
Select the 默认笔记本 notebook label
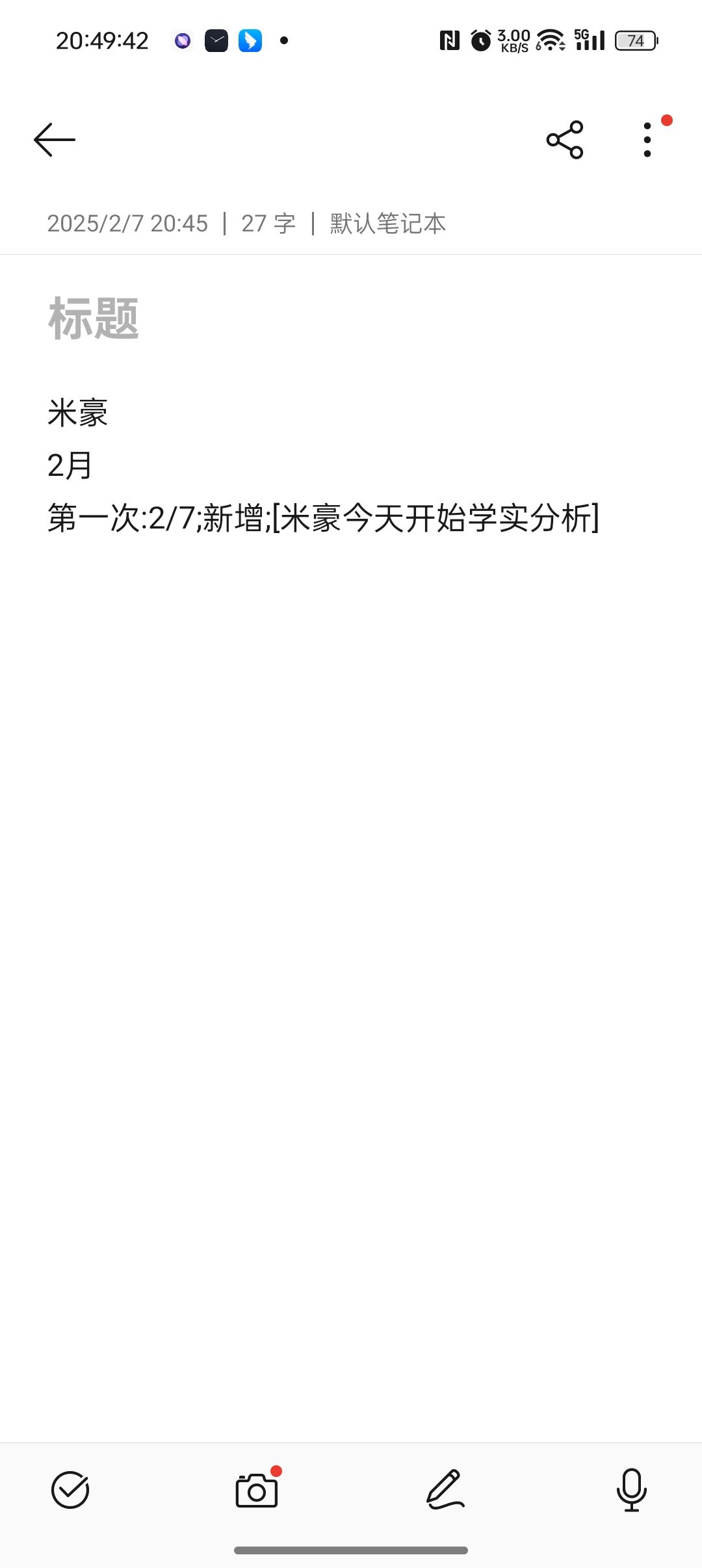387,224
